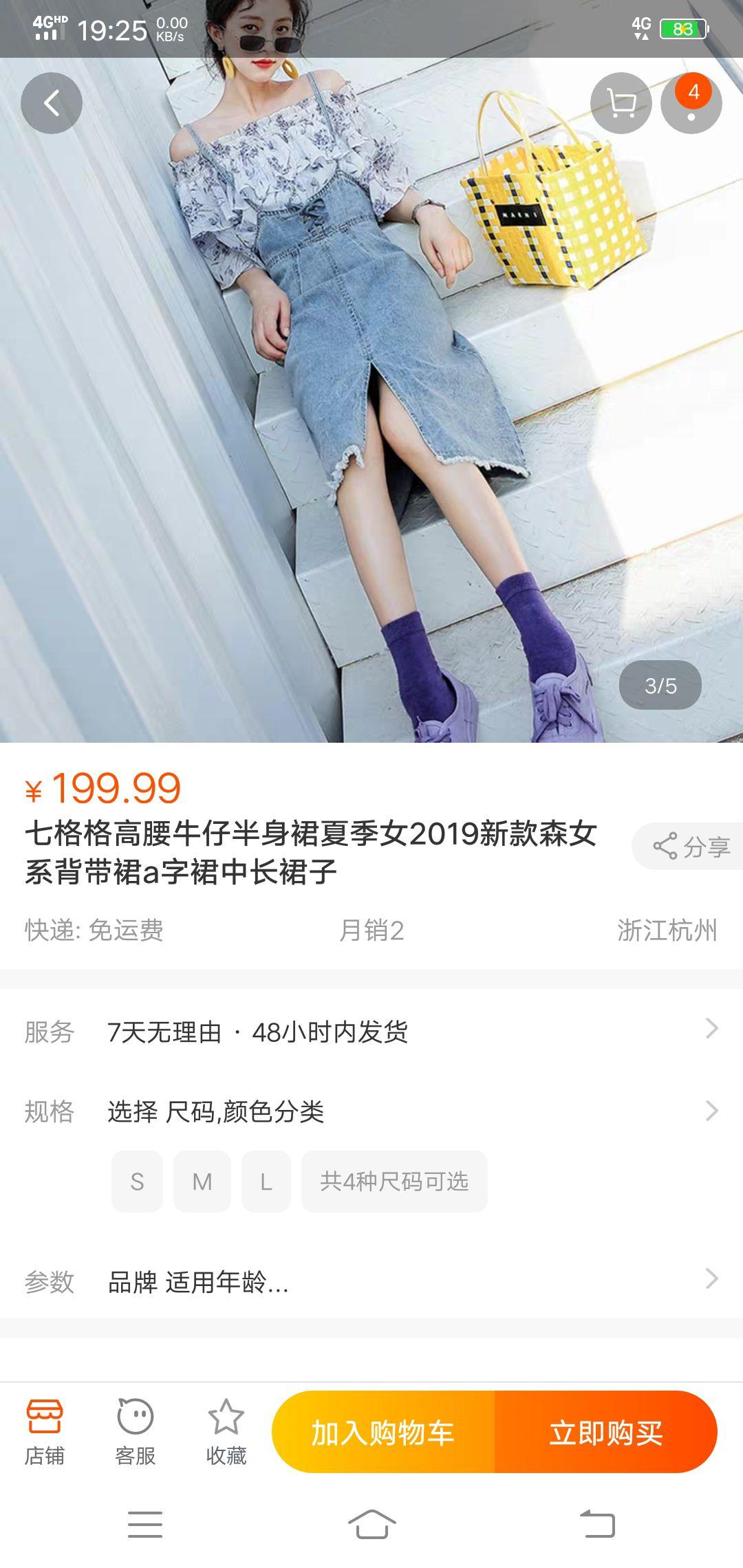Open the shopping cart icon

tap(621, 103)
